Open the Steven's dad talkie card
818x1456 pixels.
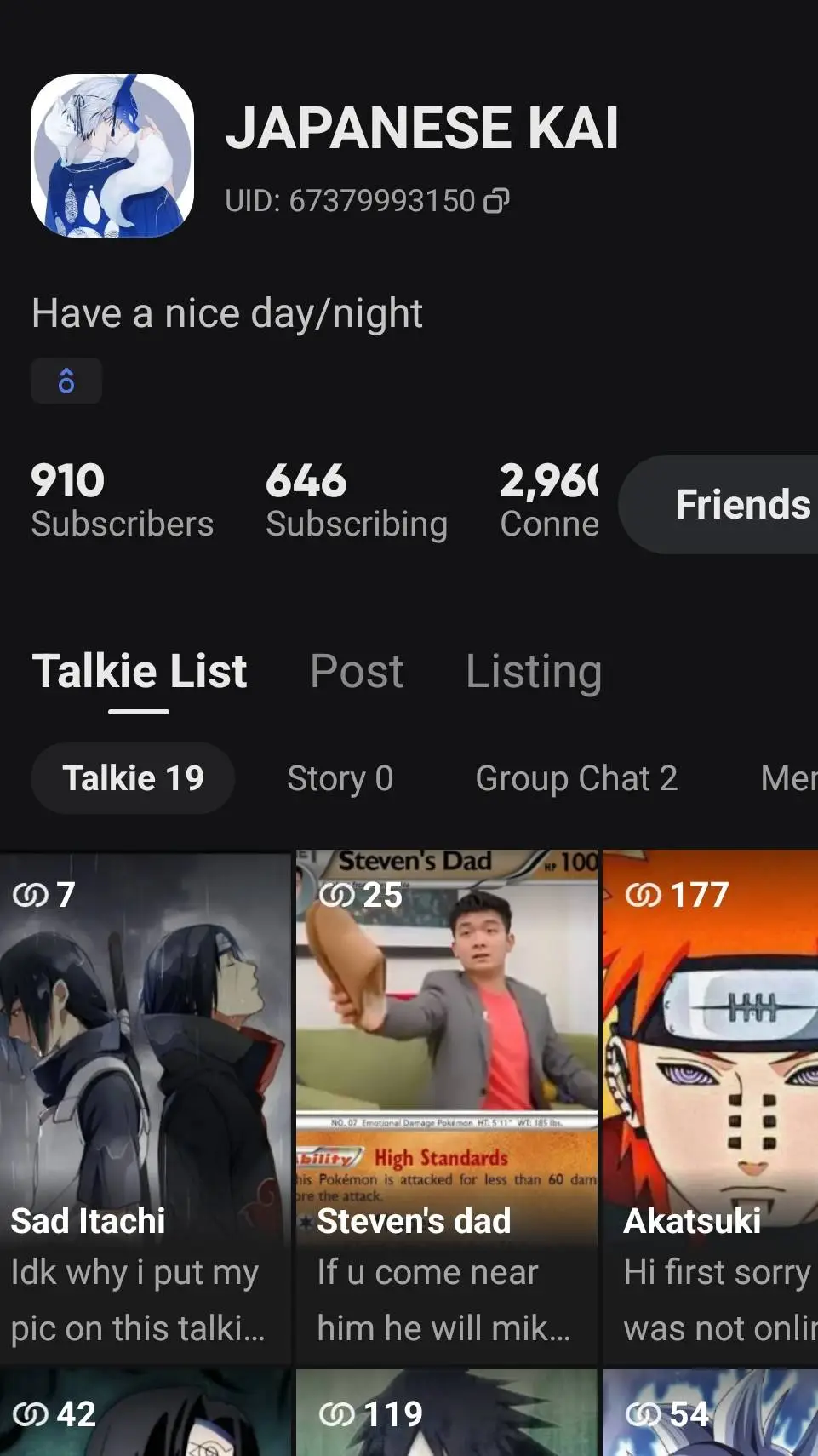pos(446,1107)
